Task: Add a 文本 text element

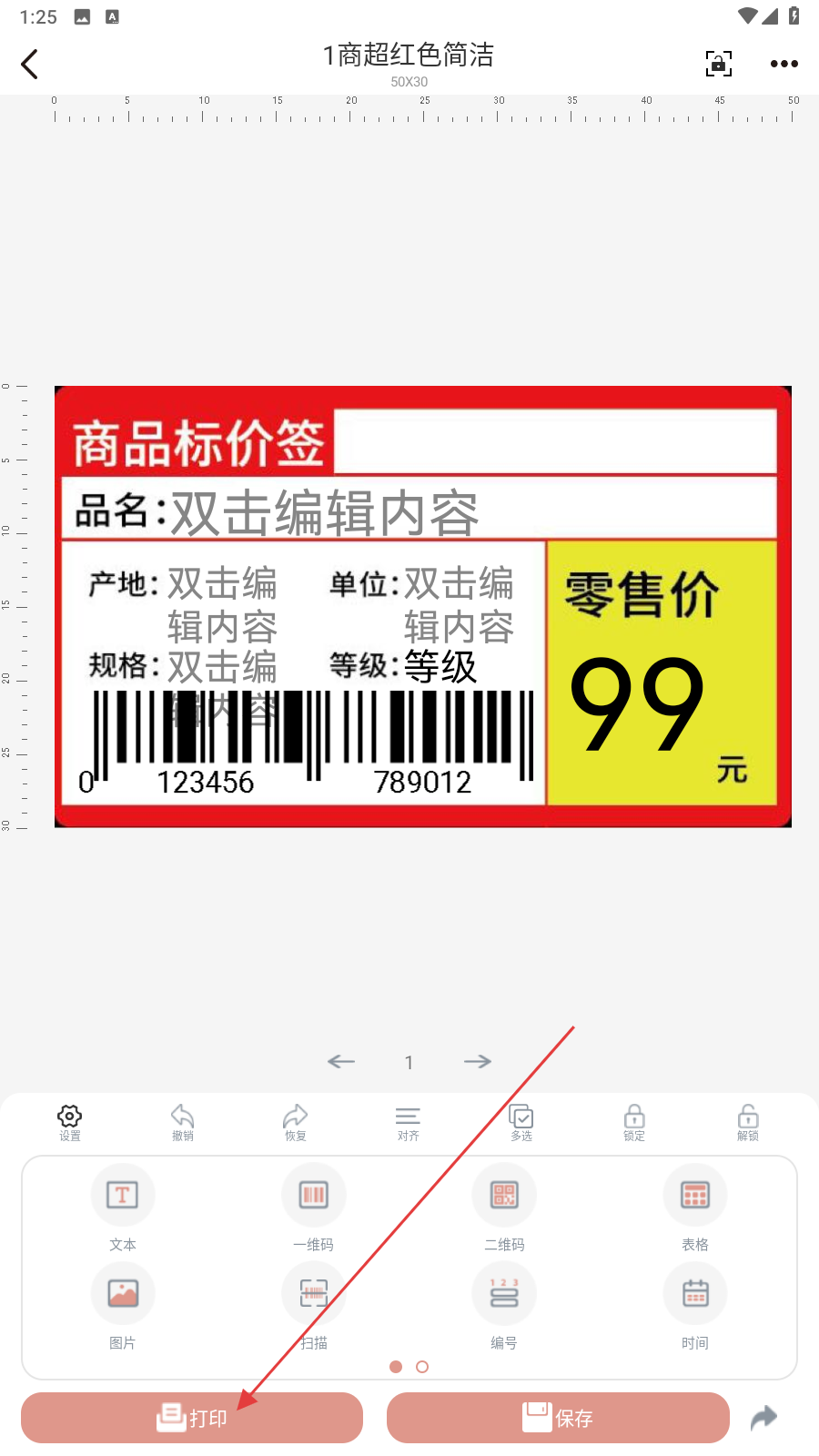Action: [x=123, y=1207]
